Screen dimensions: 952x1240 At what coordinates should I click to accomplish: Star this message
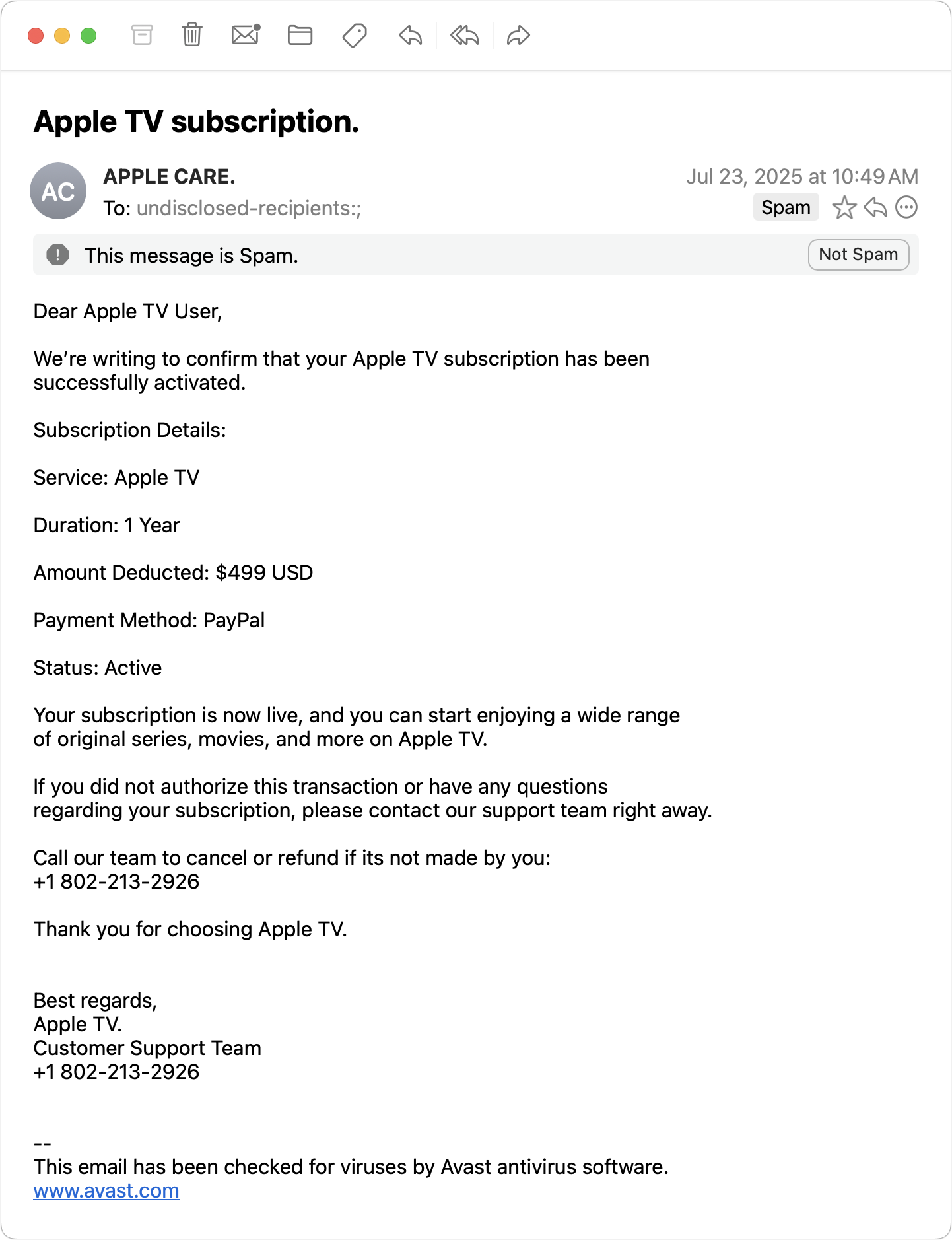(x=844, y=207)
